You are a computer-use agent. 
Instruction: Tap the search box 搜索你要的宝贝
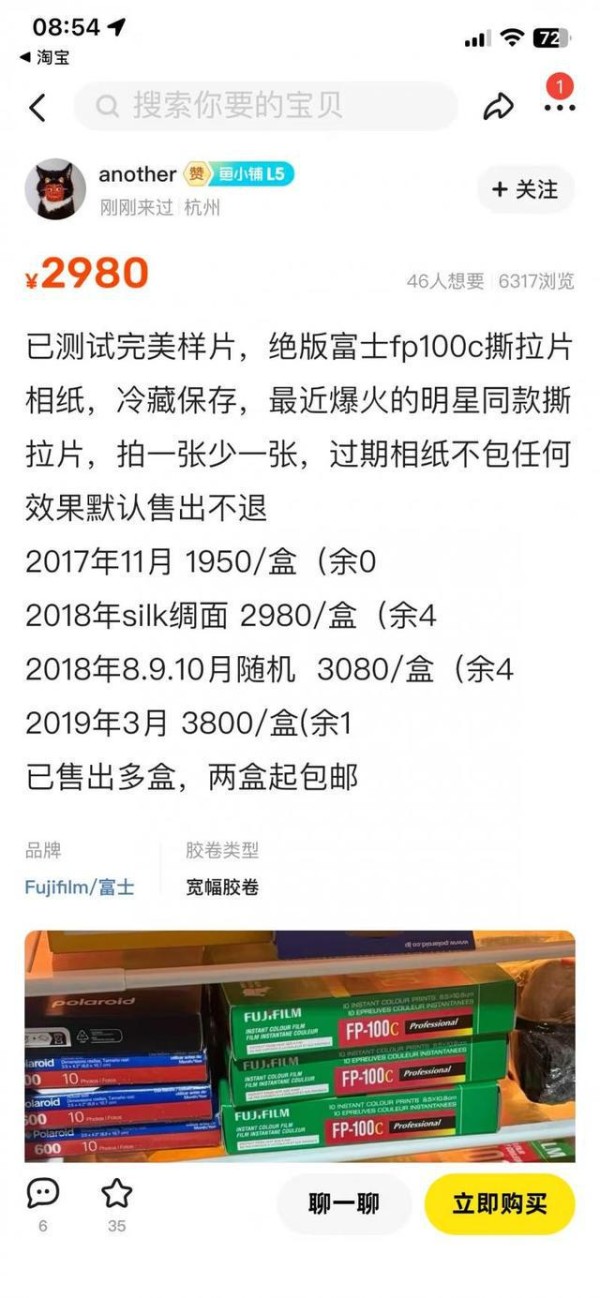(x=266, y=106)
